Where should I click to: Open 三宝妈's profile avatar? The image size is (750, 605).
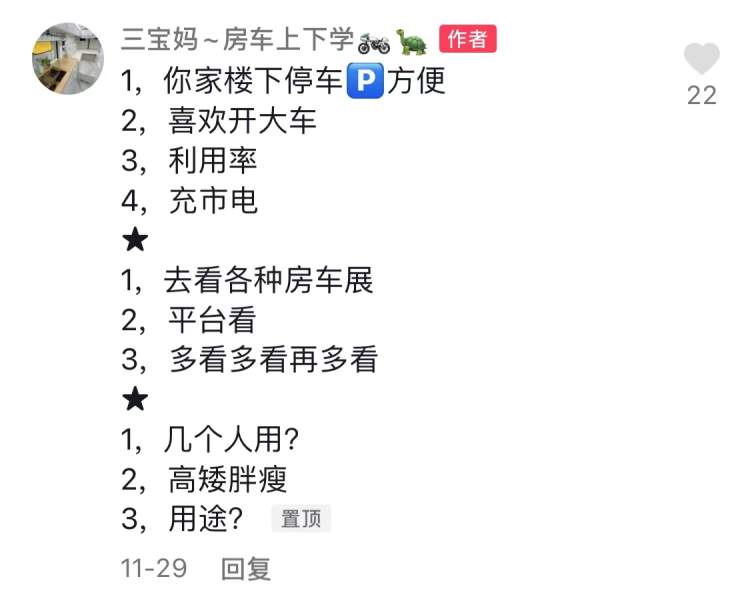tap(68, 58)
